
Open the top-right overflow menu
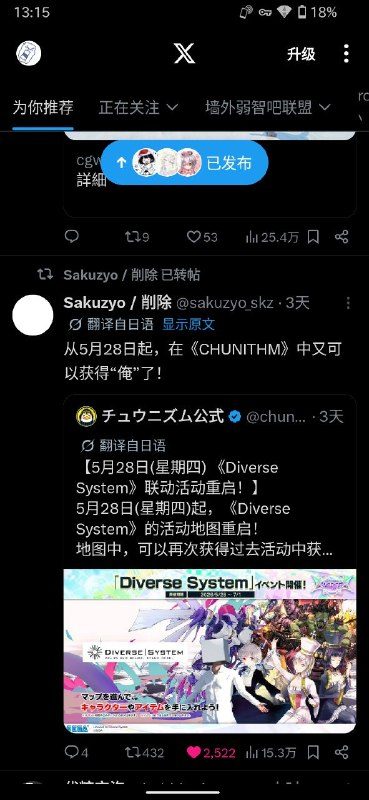[x=347, y=54]
